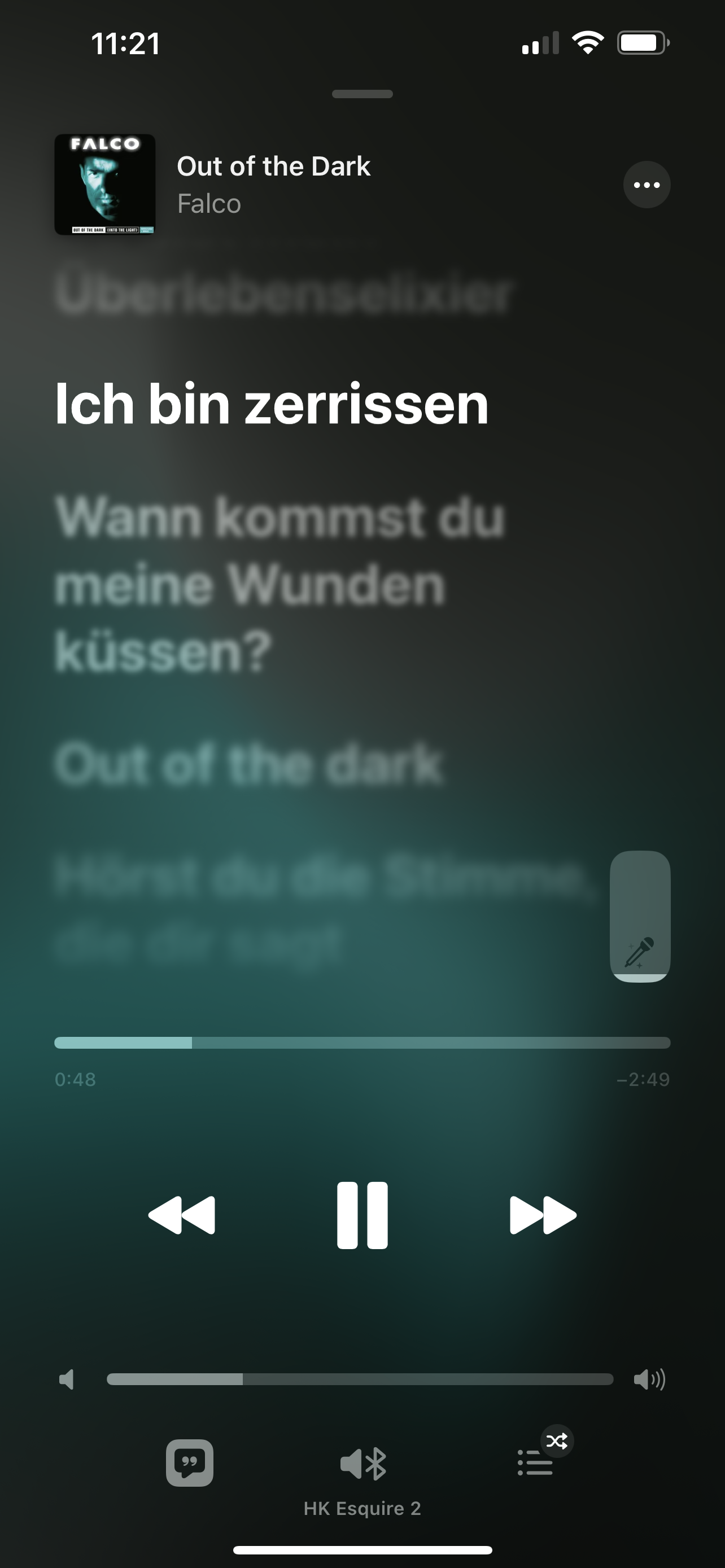Open the more options menu
Screen dimensions: 725x1568
pyautogui.click(x=647, y=185)
